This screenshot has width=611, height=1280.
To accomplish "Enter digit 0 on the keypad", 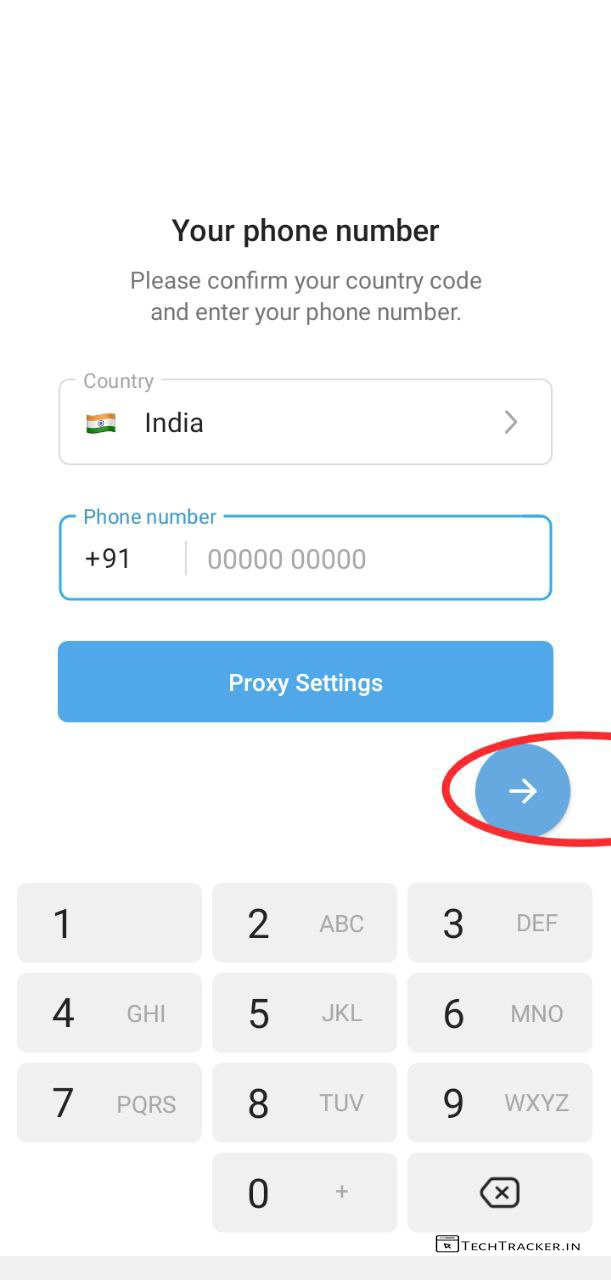I will (x=304, y=1193).
